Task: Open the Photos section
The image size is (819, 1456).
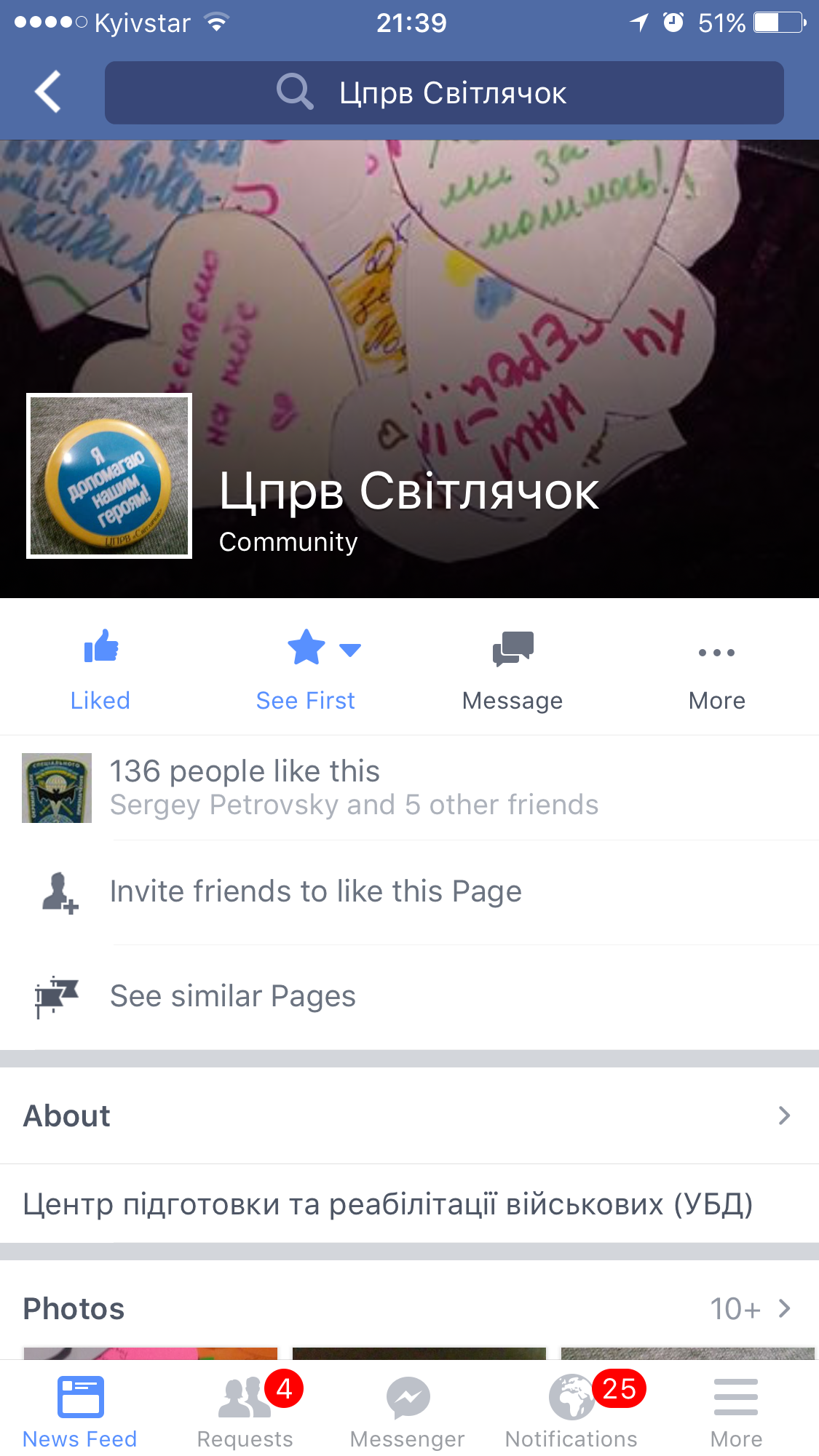Action: [409, 1308]
